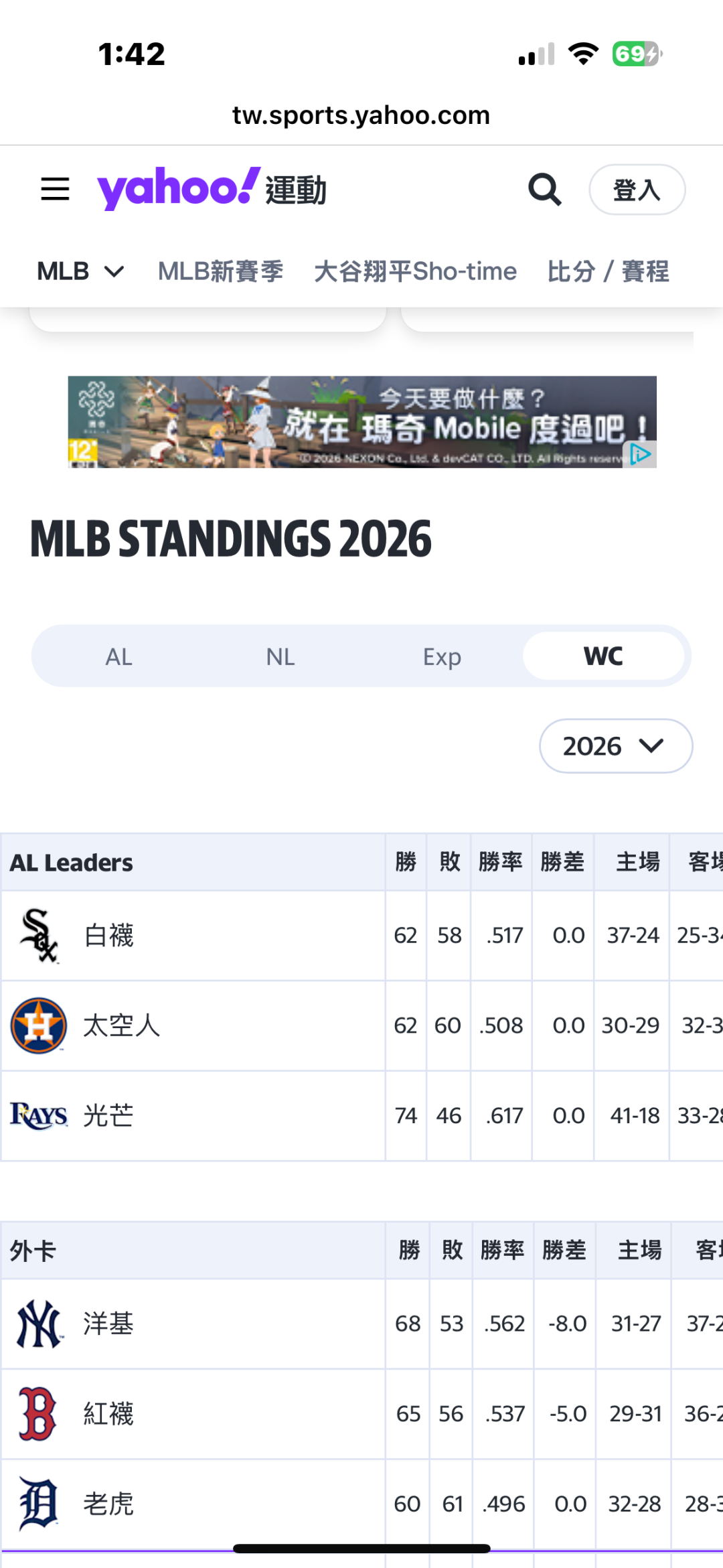This screenshot has height=1568, width=723.
Task: Open the 2026 season year dropdown
Action: pyautogui.click(x=616, y=746)
